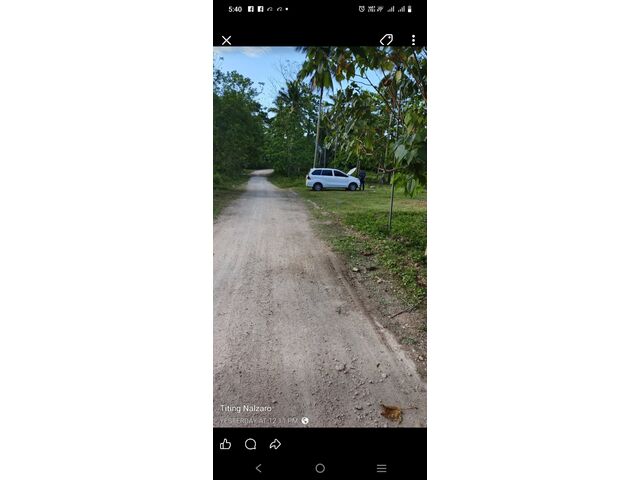This screenshot has width=640, height=480.
Task: Share this photo
Action: (x=275, y=444)
